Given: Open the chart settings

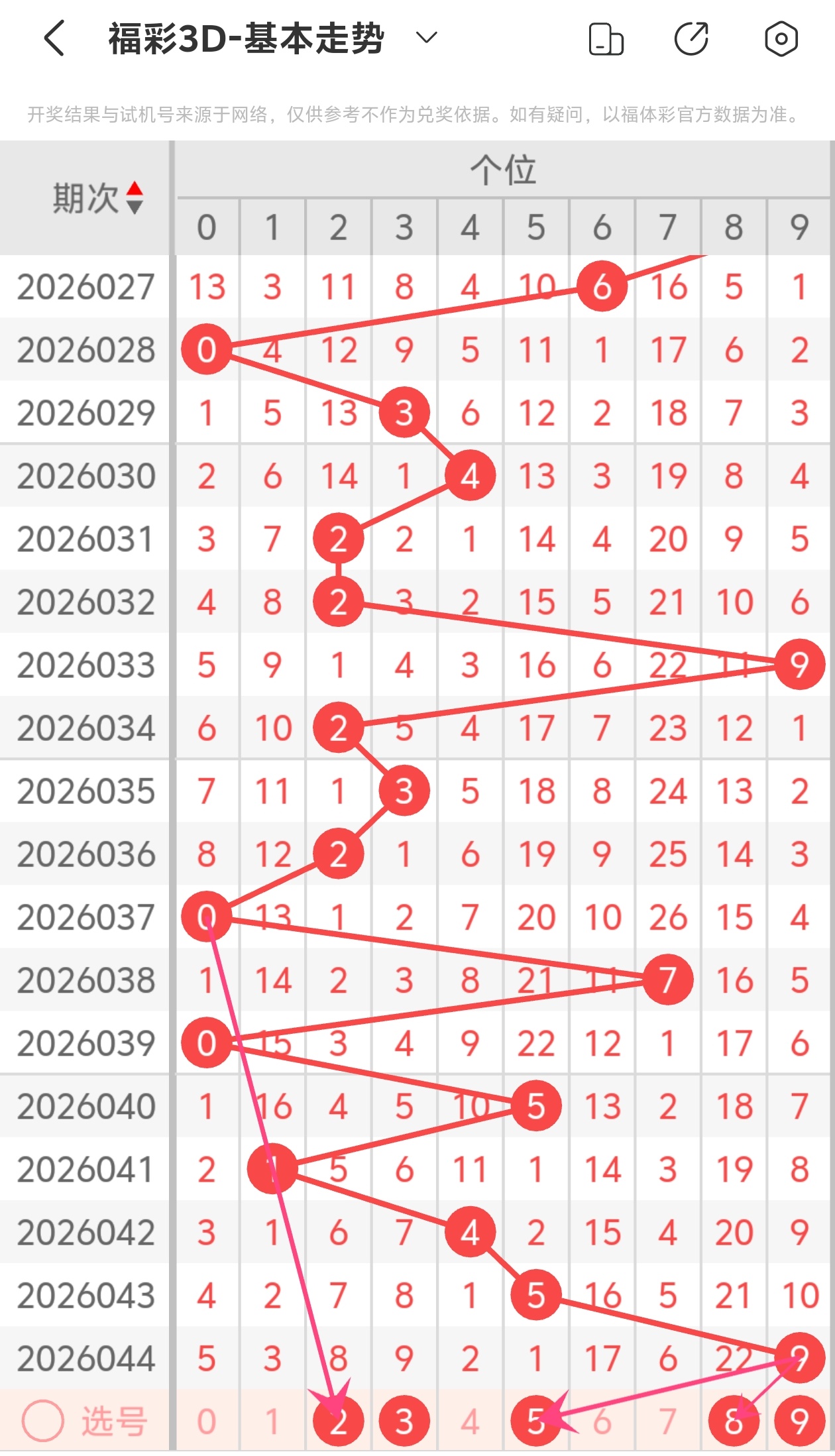Looking at the screenshot, I should tap(781, 38).
